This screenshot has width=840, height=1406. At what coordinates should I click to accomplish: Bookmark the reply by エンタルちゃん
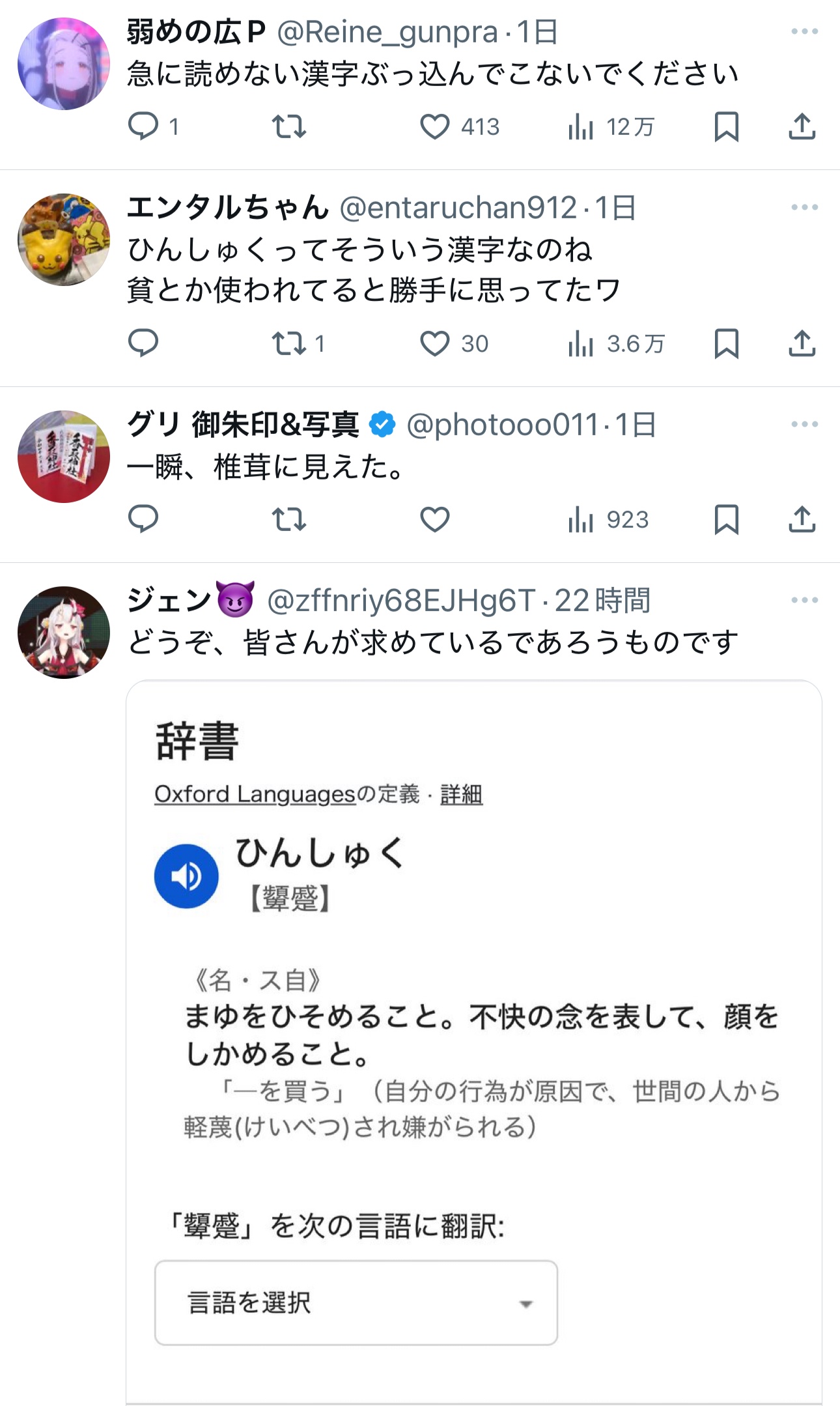click(x=726, y=343)
